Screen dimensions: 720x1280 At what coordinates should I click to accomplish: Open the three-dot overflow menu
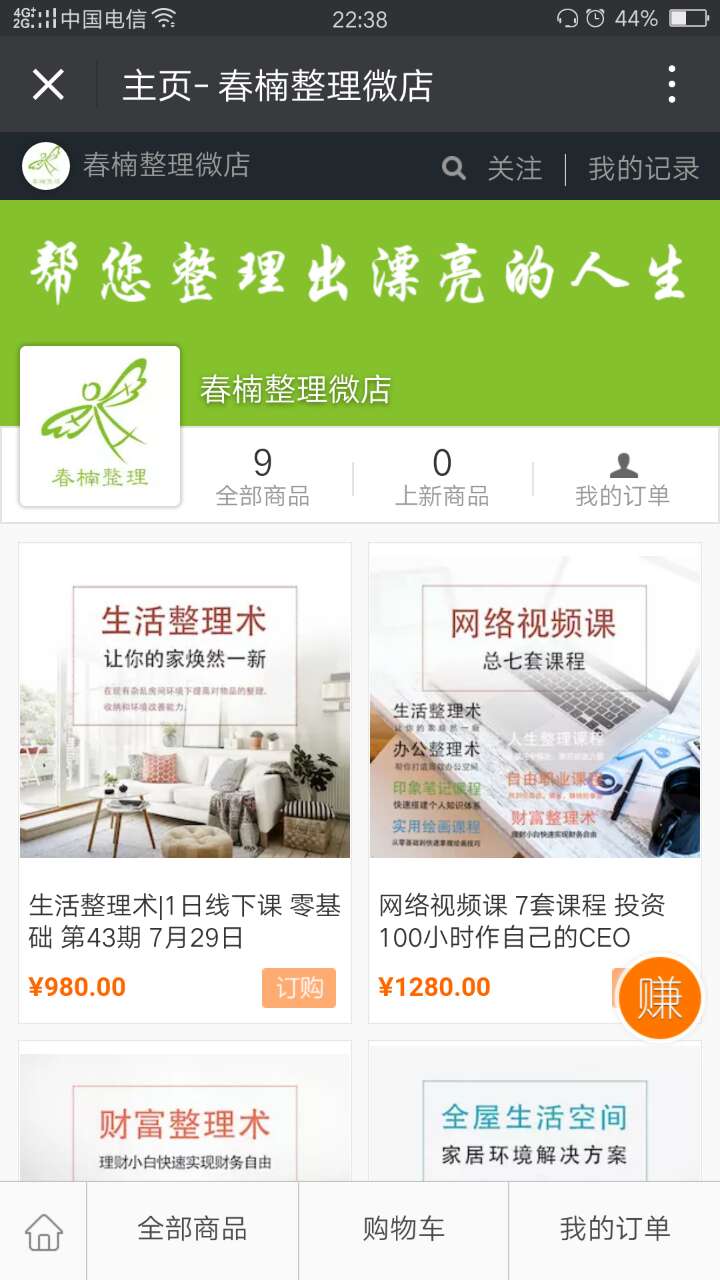click(x=672, y=85)
